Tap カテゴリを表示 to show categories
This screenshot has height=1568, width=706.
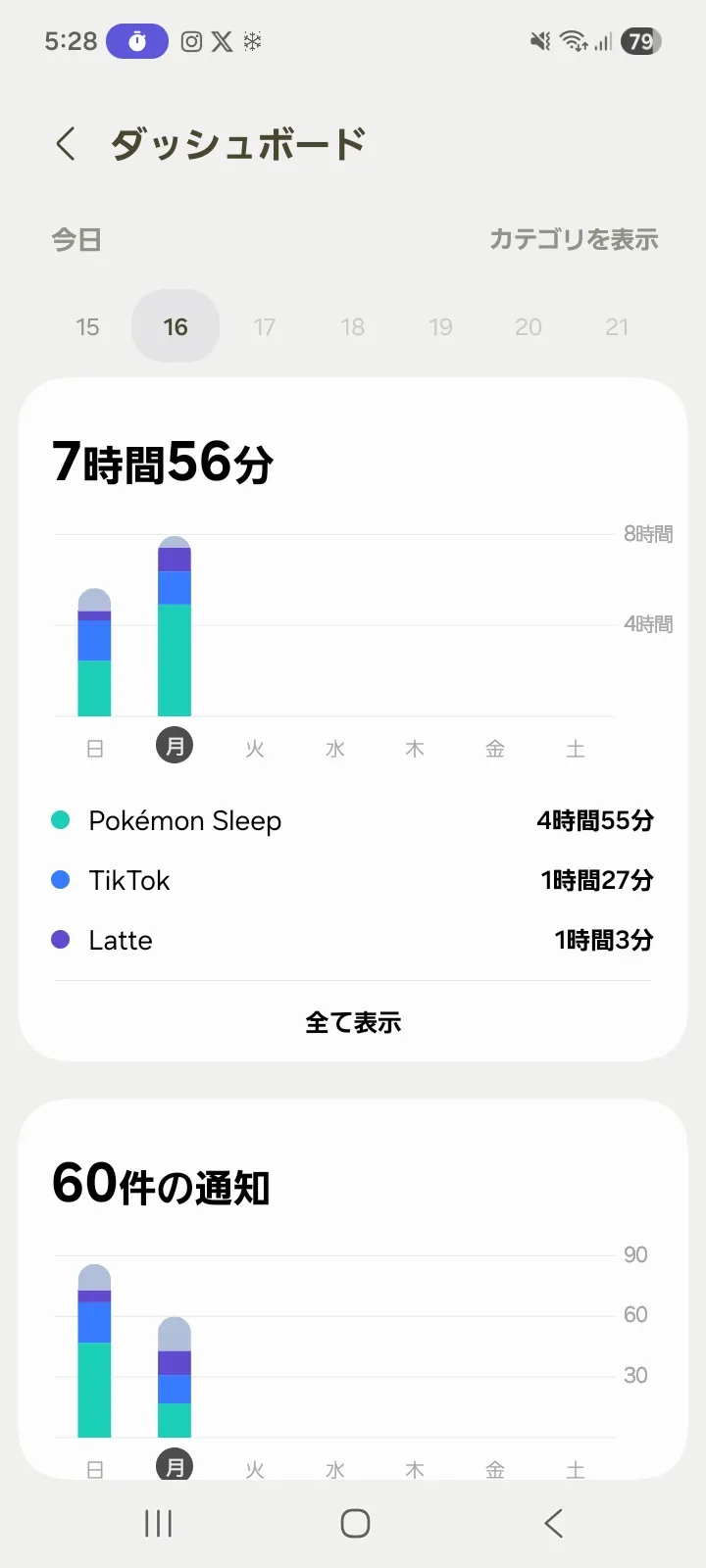[x=574, y=239]
